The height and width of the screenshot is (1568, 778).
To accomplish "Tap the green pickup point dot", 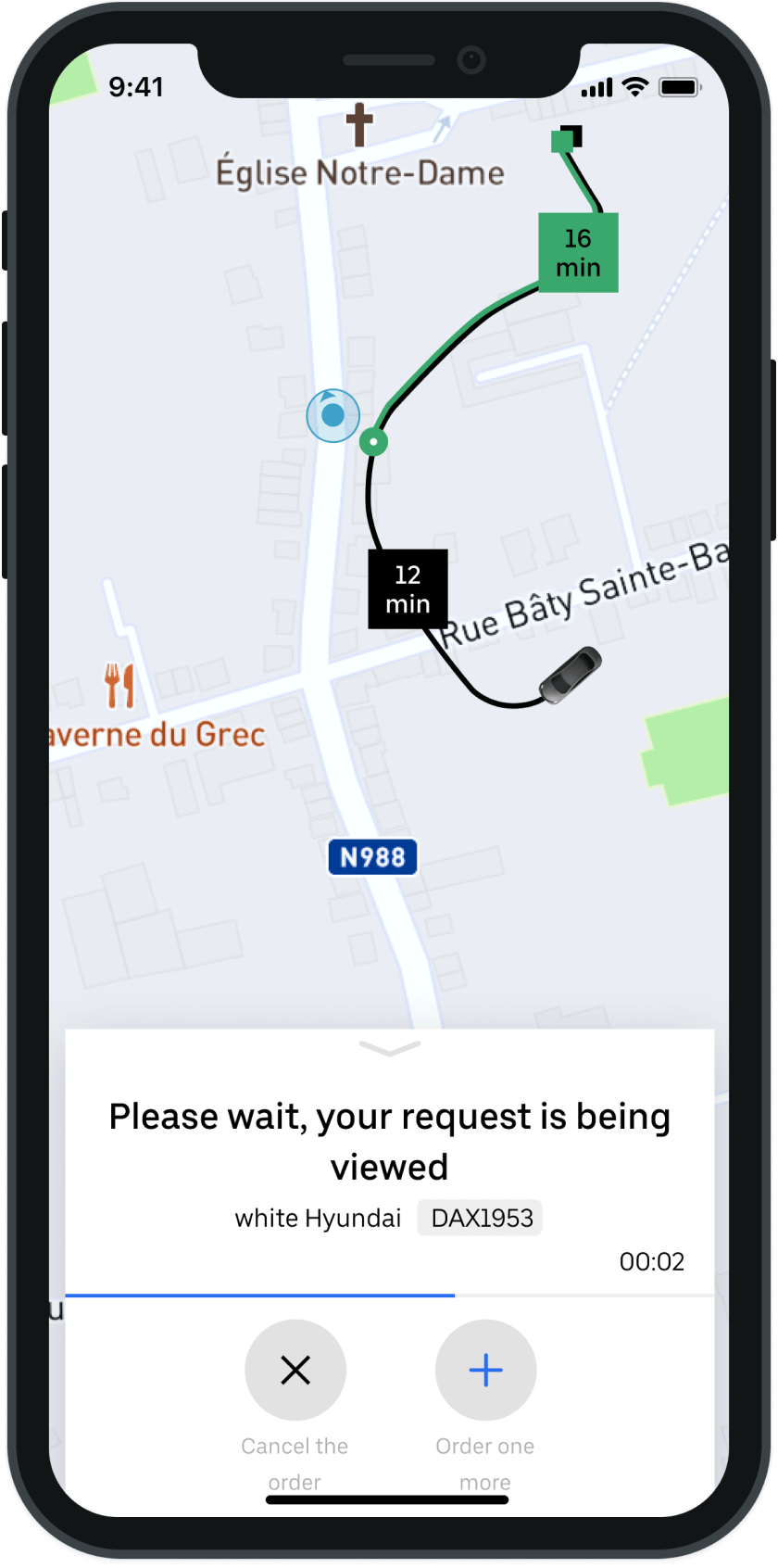I will (373, 441).
